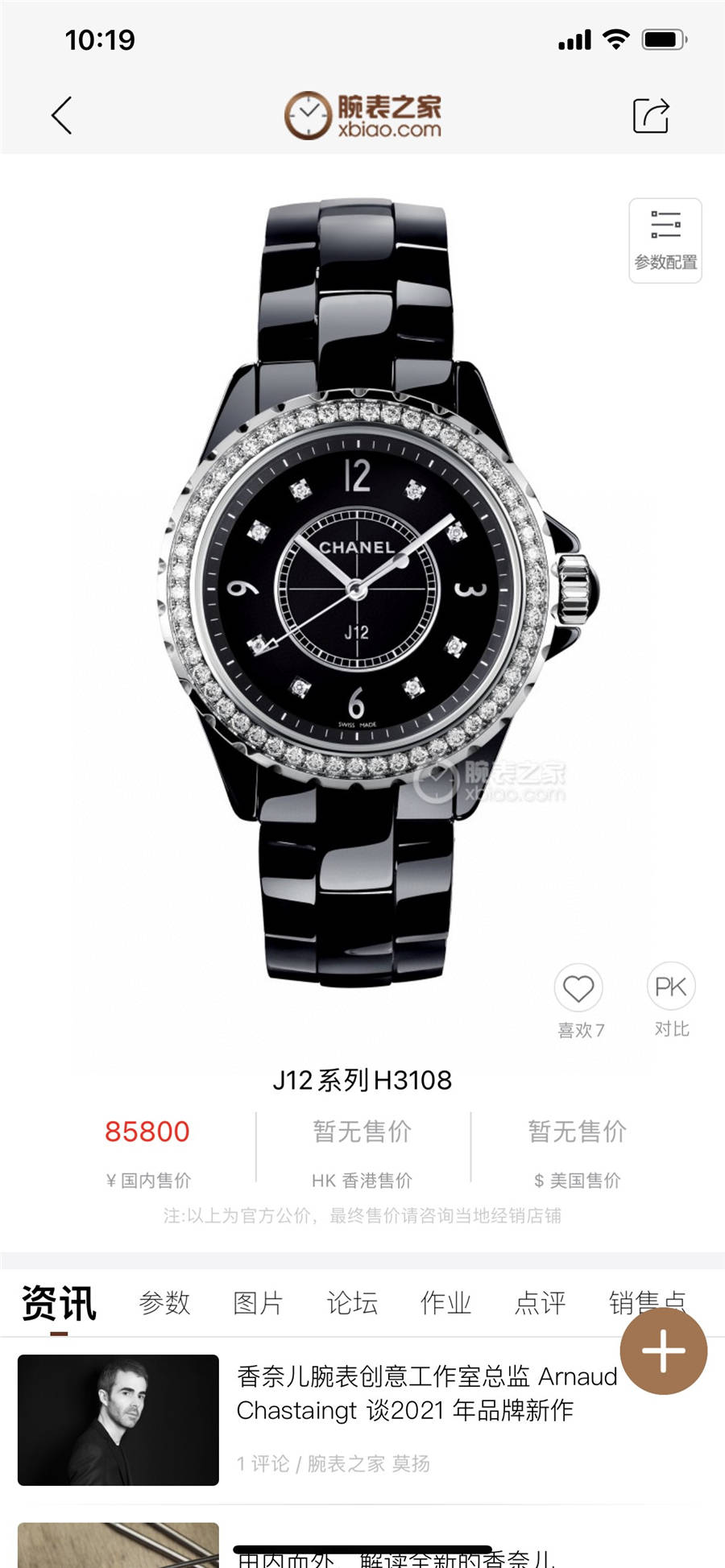Switch to the 作业 tab
The width and height of the screenshot is (725, 1568).
coord(445,1302)
